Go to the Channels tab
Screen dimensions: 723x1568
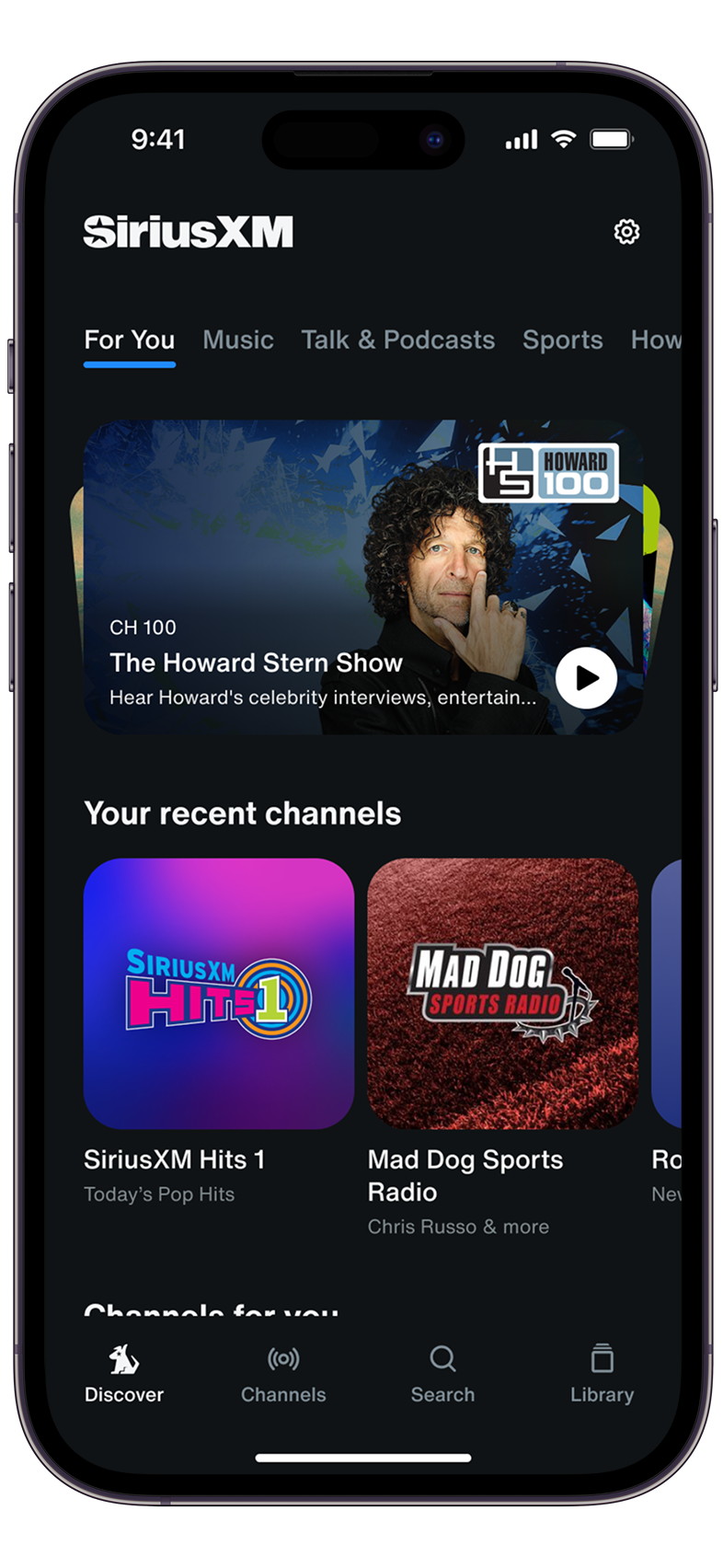283,1375
